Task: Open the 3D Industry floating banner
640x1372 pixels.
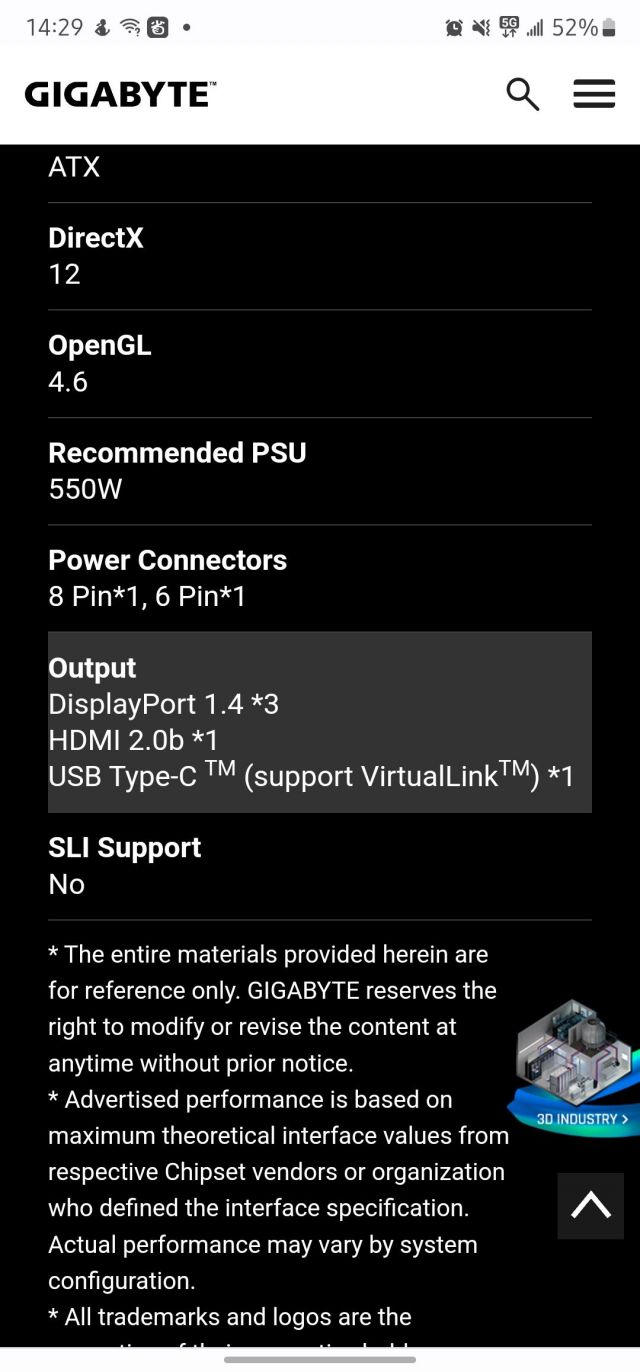Action: click(x=574, y=1067)
